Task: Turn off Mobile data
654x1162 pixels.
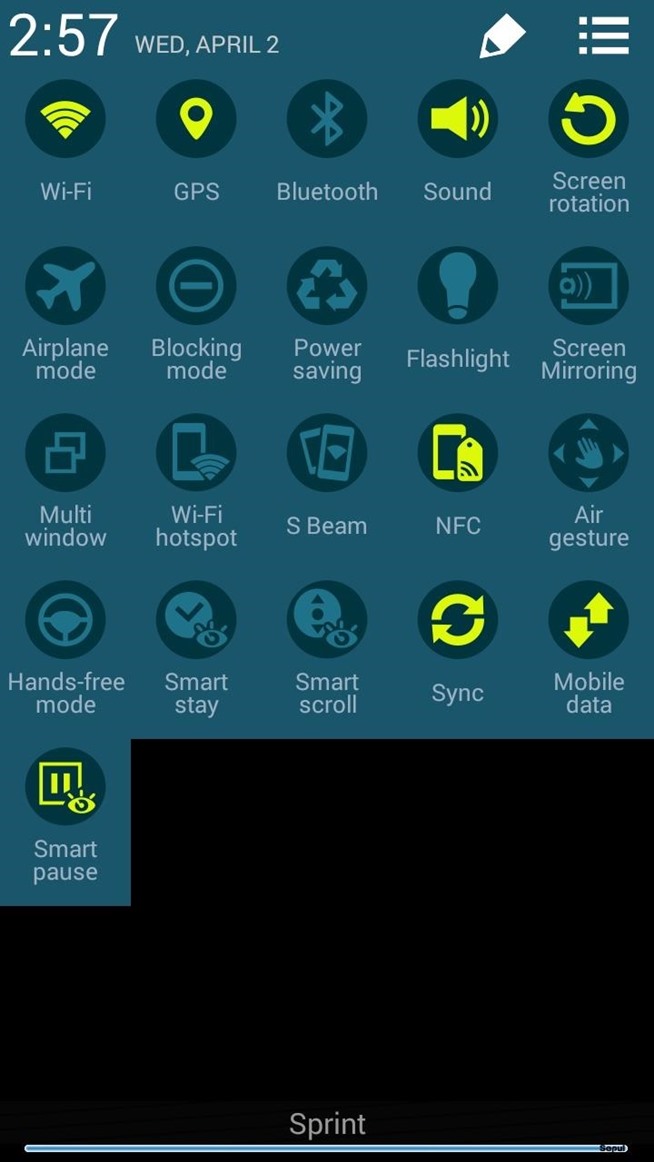Action: tap(589, 620)
